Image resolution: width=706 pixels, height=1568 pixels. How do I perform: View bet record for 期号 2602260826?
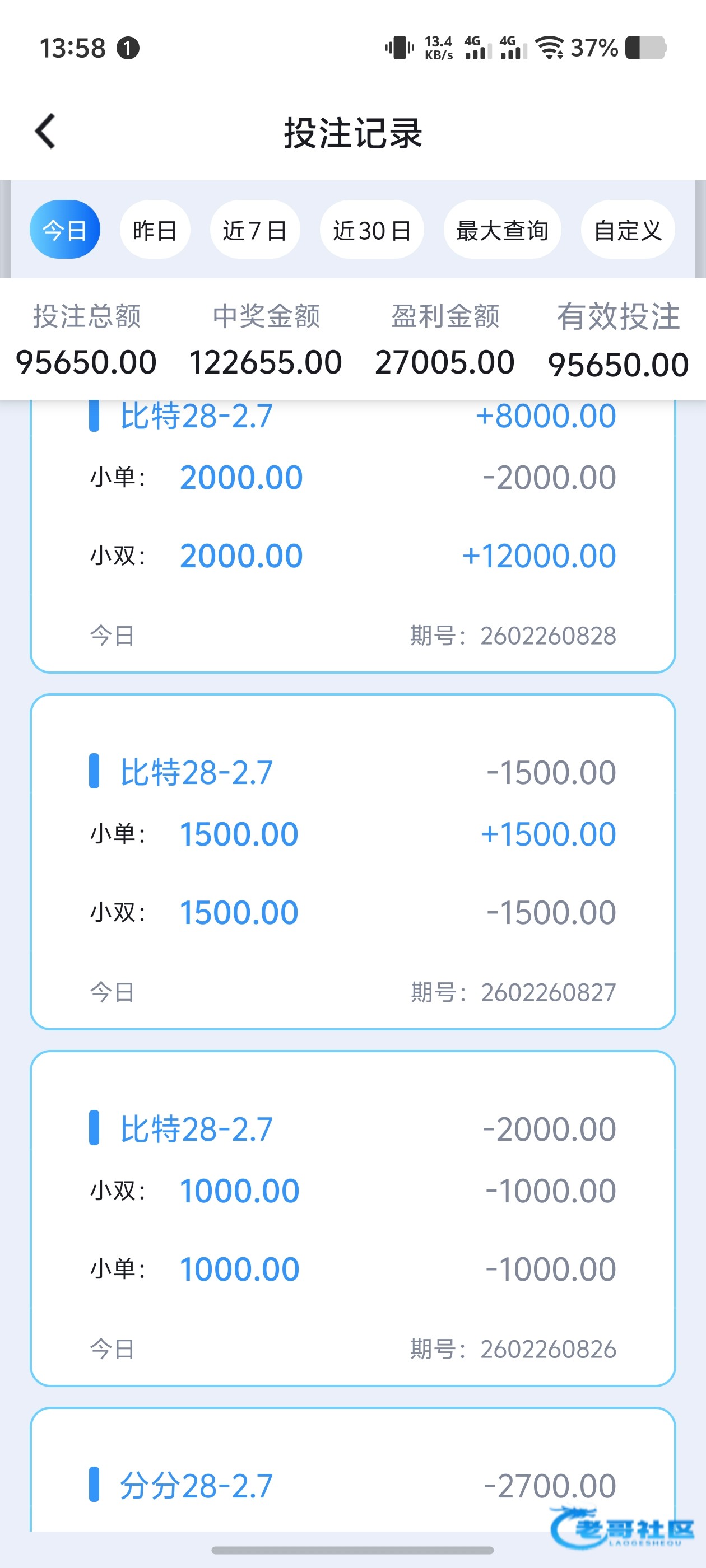coord(352,1218)
